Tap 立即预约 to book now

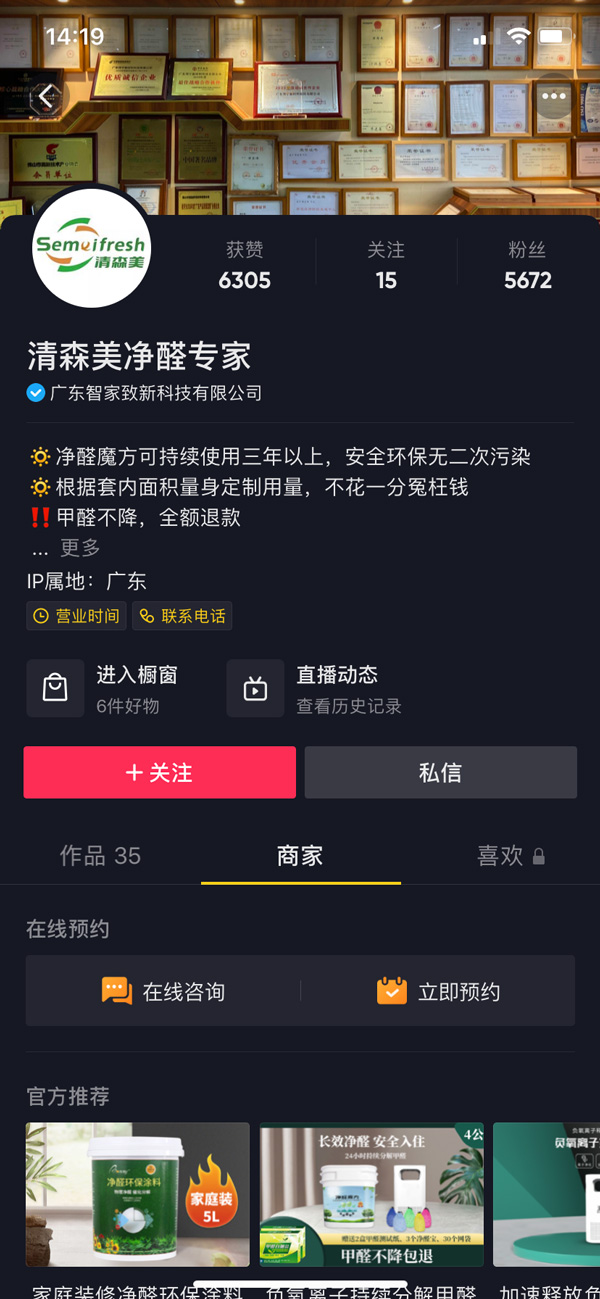pos(438,992)
